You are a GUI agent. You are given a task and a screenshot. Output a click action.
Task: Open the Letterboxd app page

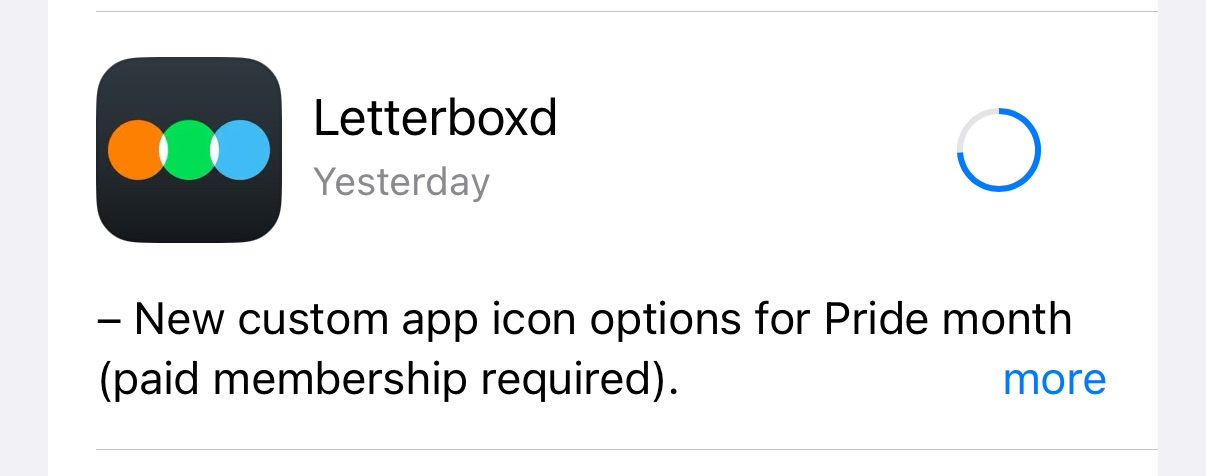tap(188, 150)
